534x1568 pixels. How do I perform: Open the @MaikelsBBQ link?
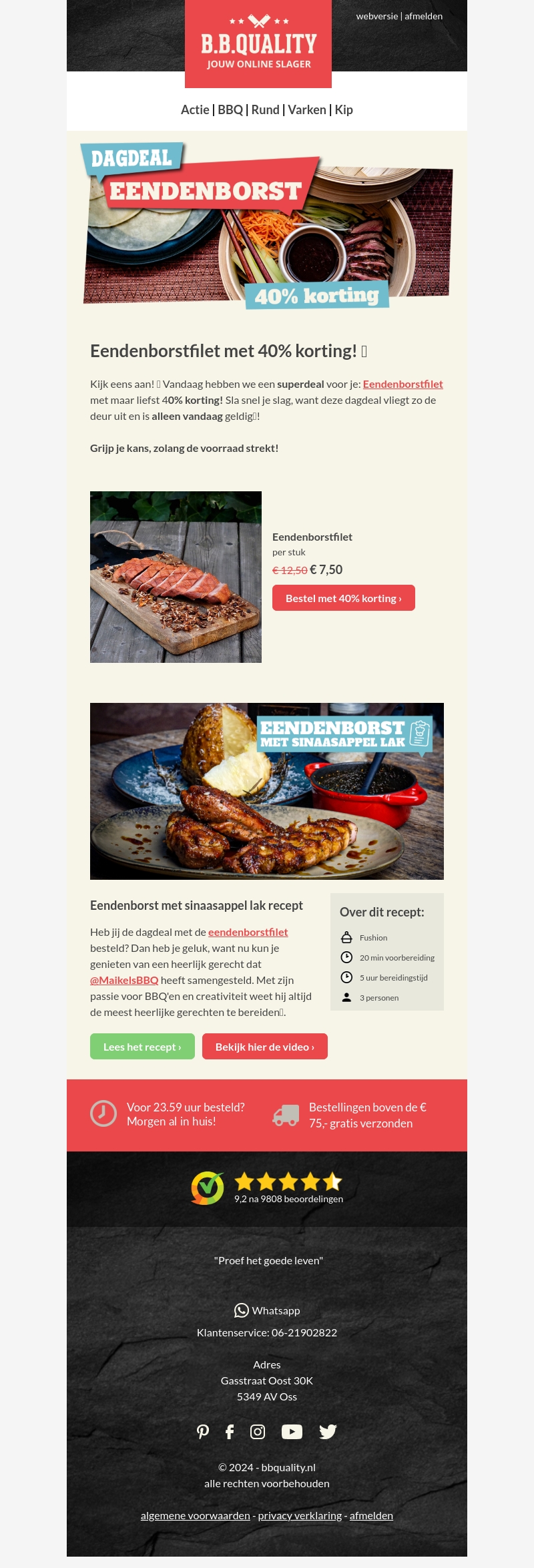[124, 981]
